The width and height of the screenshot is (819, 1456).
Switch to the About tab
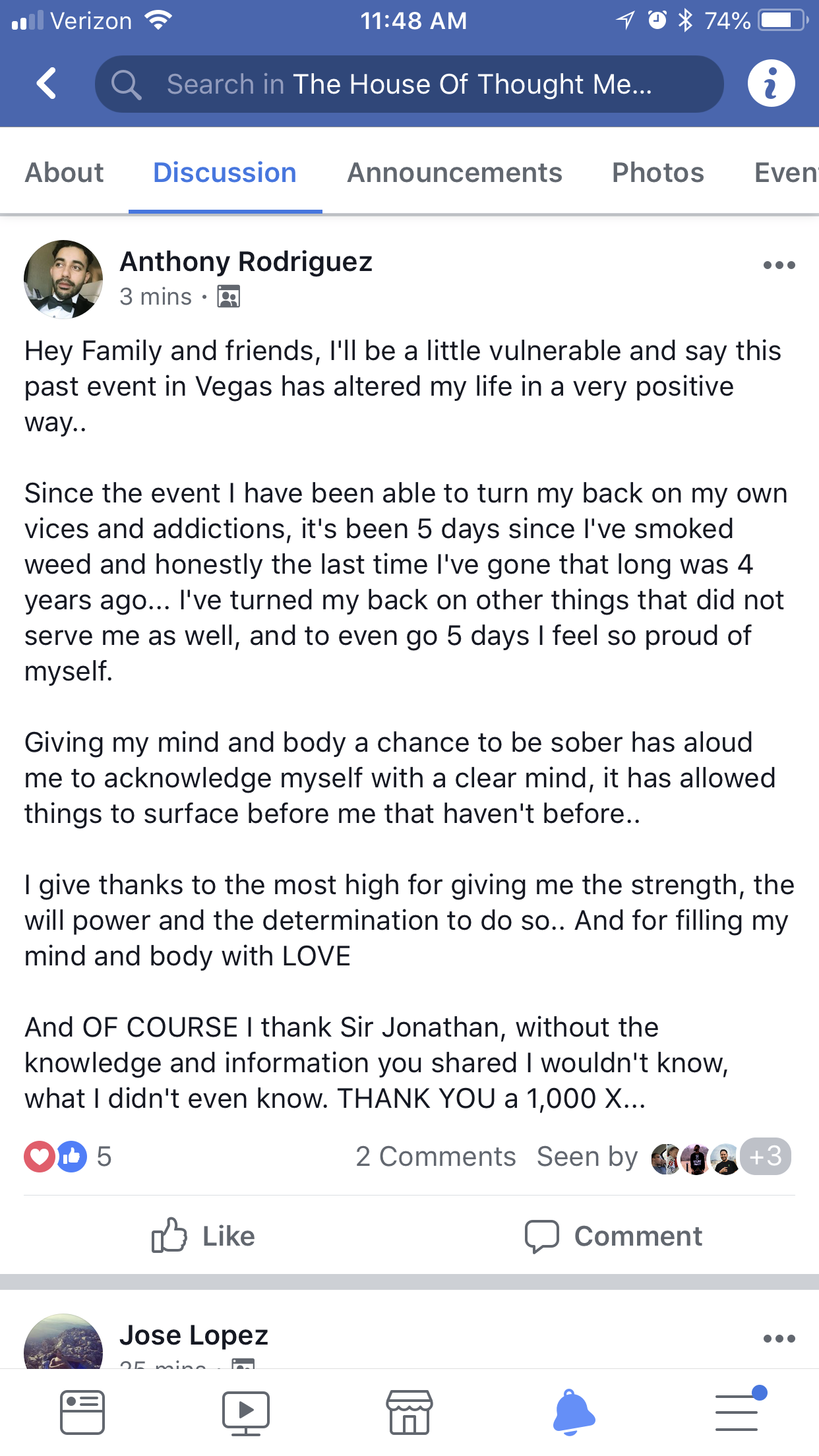click(x=64, y=173)
